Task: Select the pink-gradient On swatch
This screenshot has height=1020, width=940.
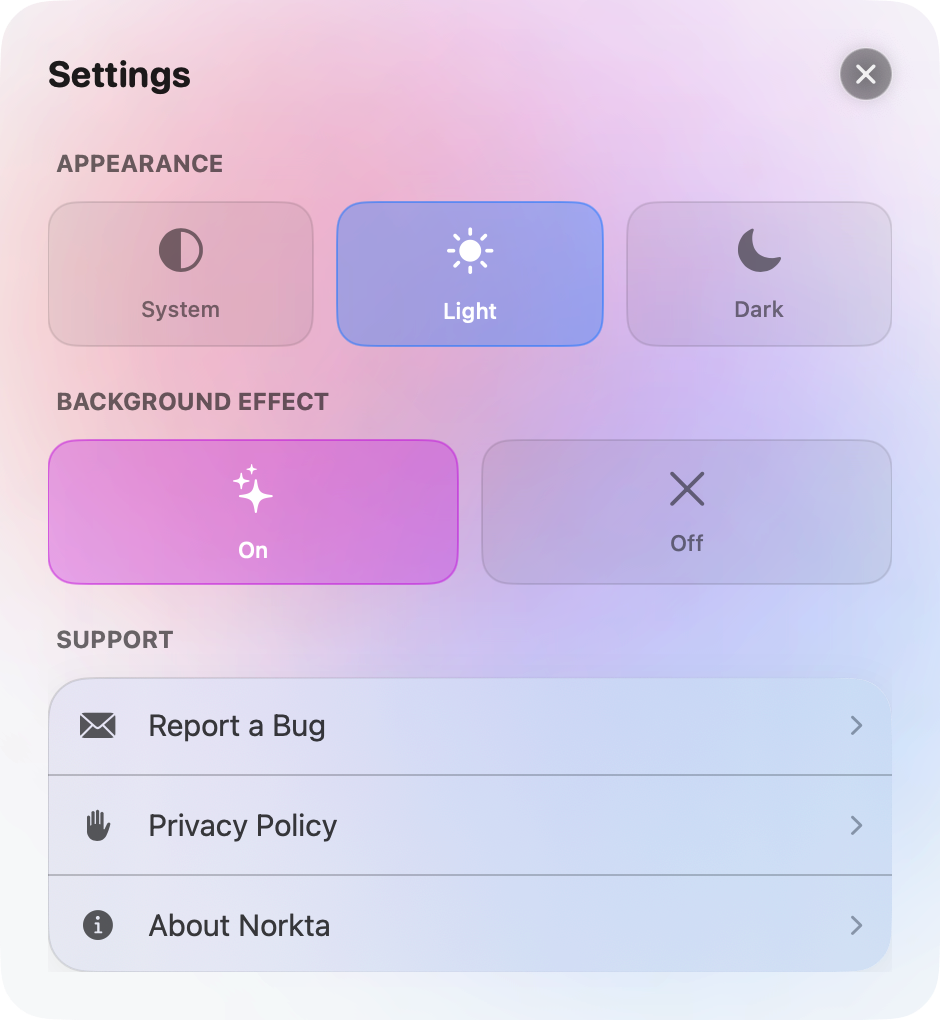Action: 252,511
